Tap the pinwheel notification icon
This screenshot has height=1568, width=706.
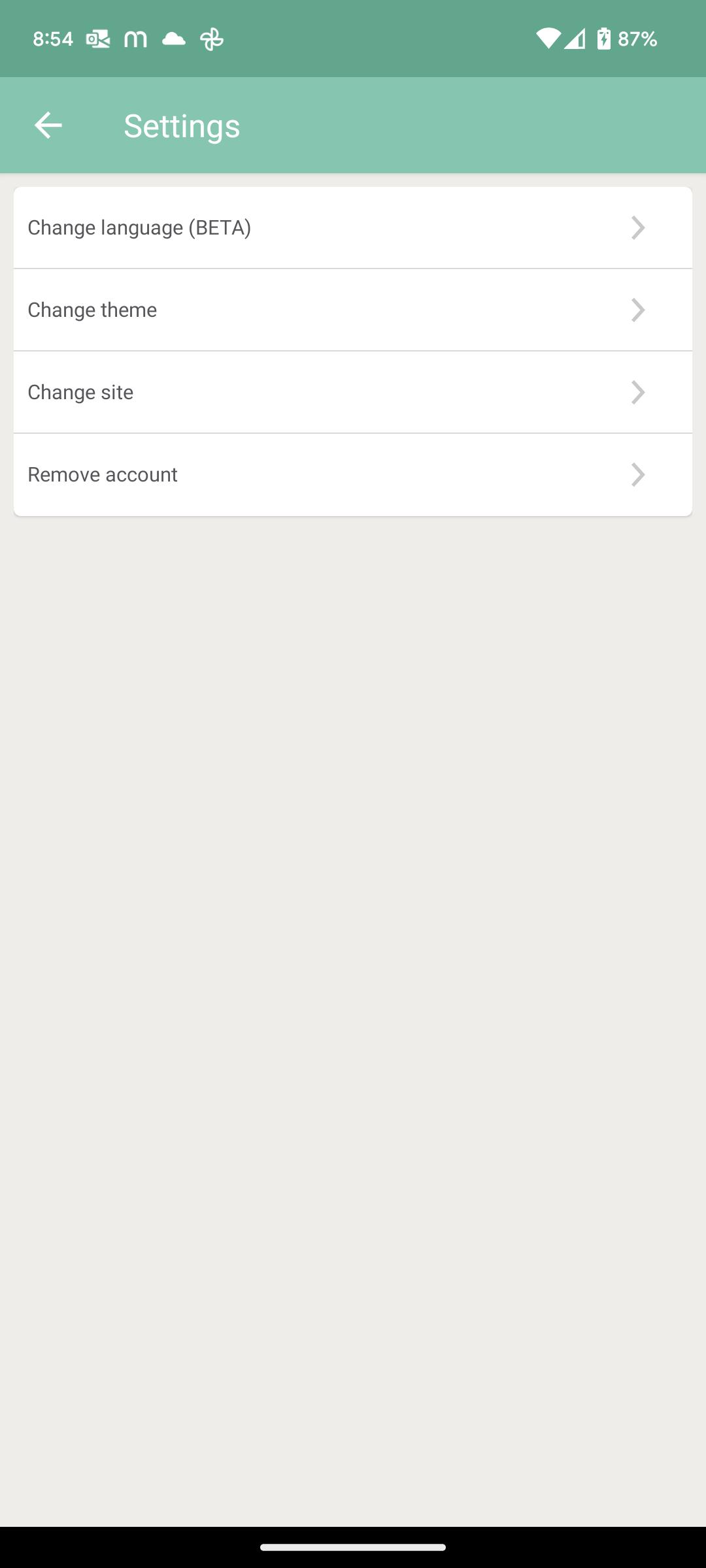coord(210,39)
